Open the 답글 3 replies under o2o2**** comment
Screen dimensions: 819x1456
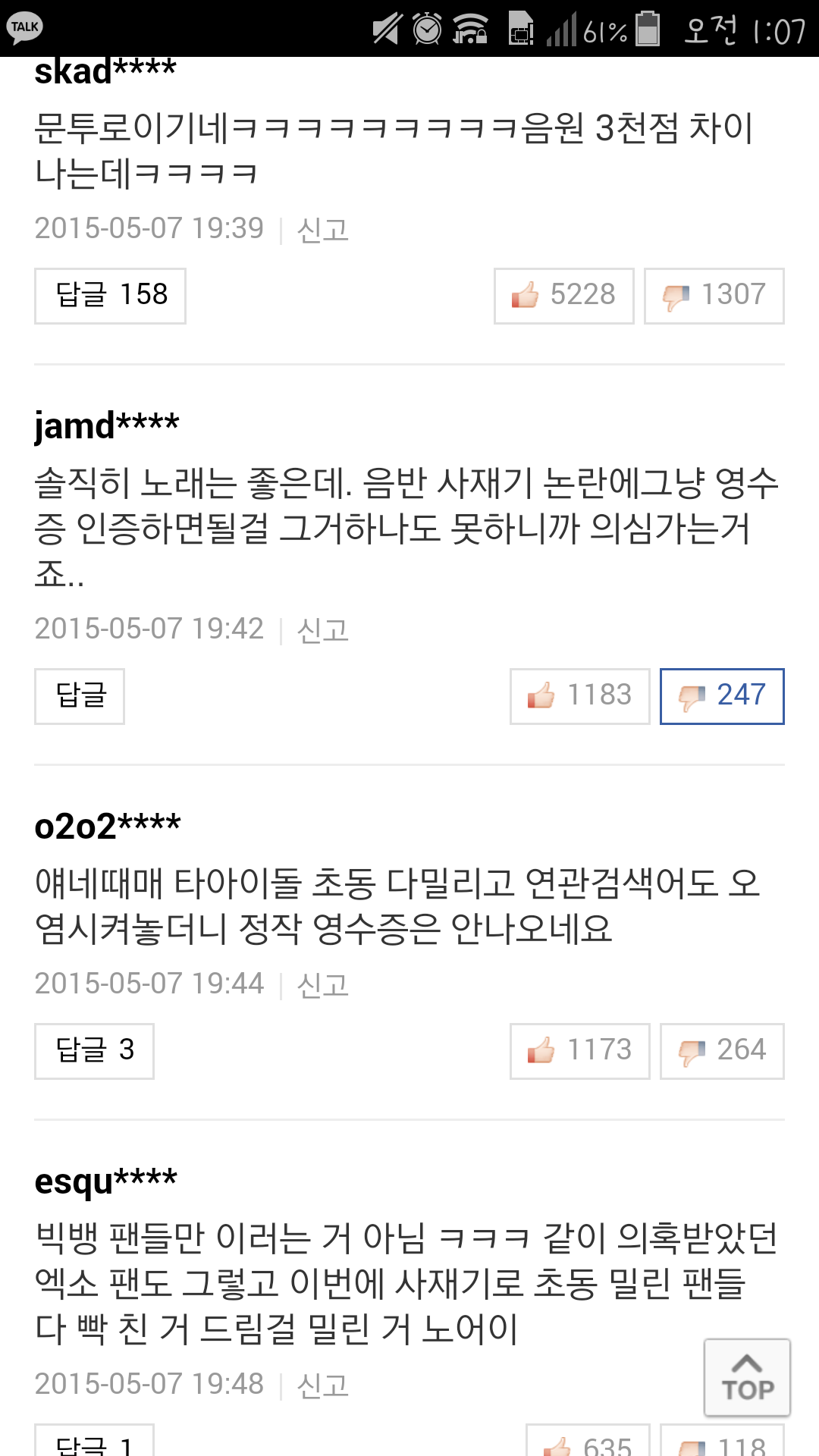point(93,1050)
